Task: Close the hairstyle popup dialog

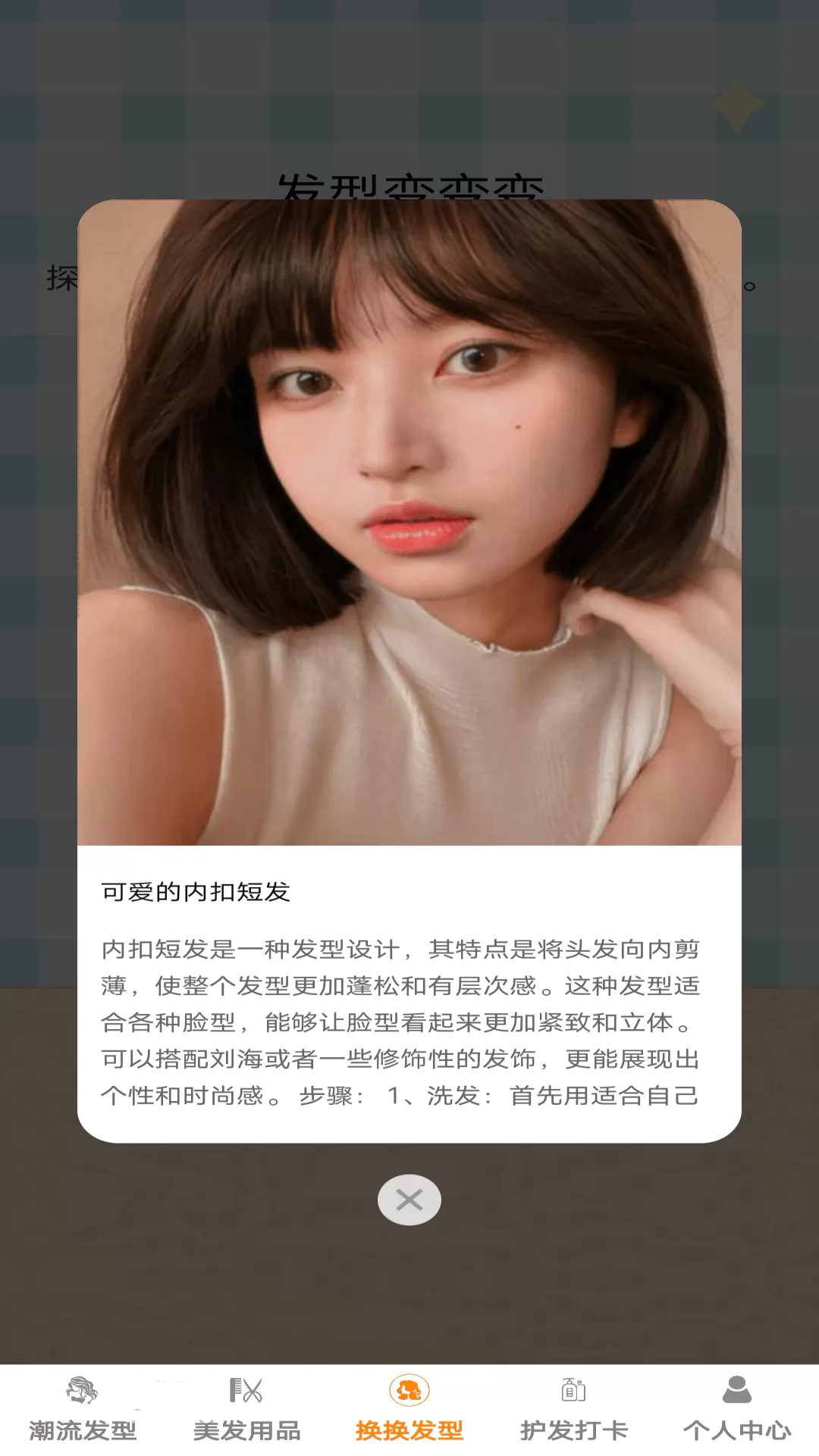Action: [409, 1200]
